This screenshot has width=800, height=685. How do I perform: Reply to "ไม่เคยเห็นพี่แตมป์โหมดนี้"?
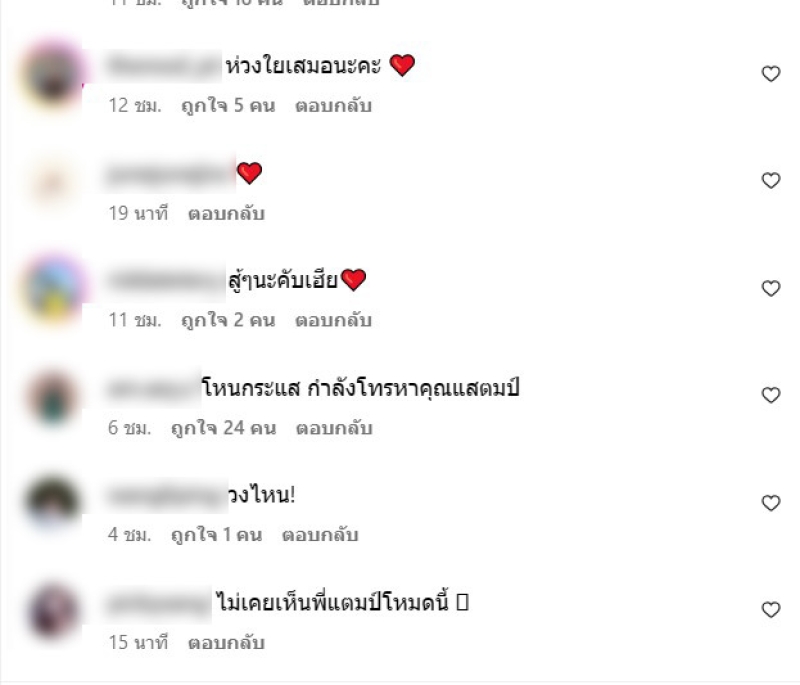pos(226,642)
